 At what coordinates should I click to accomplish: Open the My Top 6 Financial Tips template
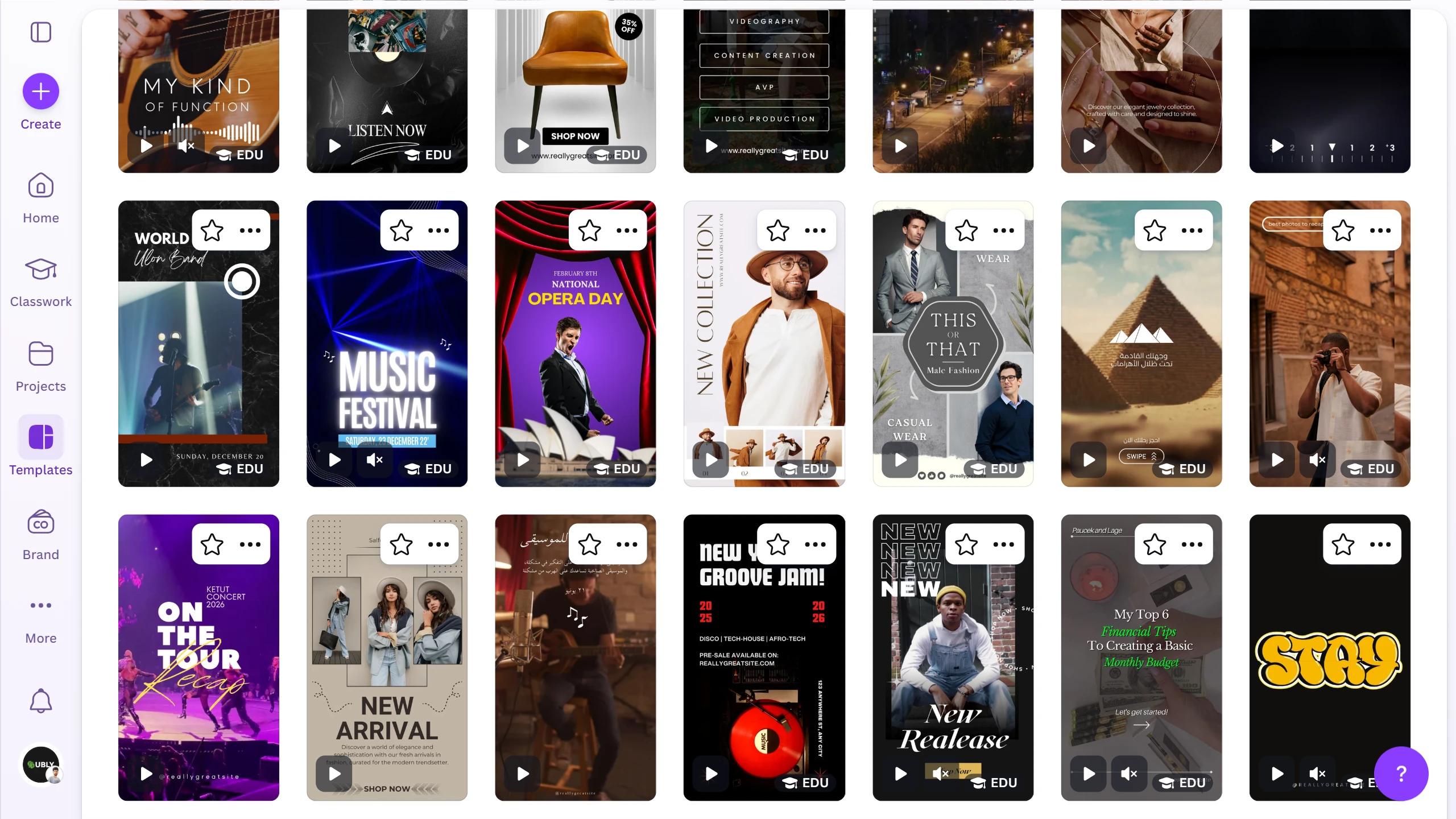[1141, 654]
